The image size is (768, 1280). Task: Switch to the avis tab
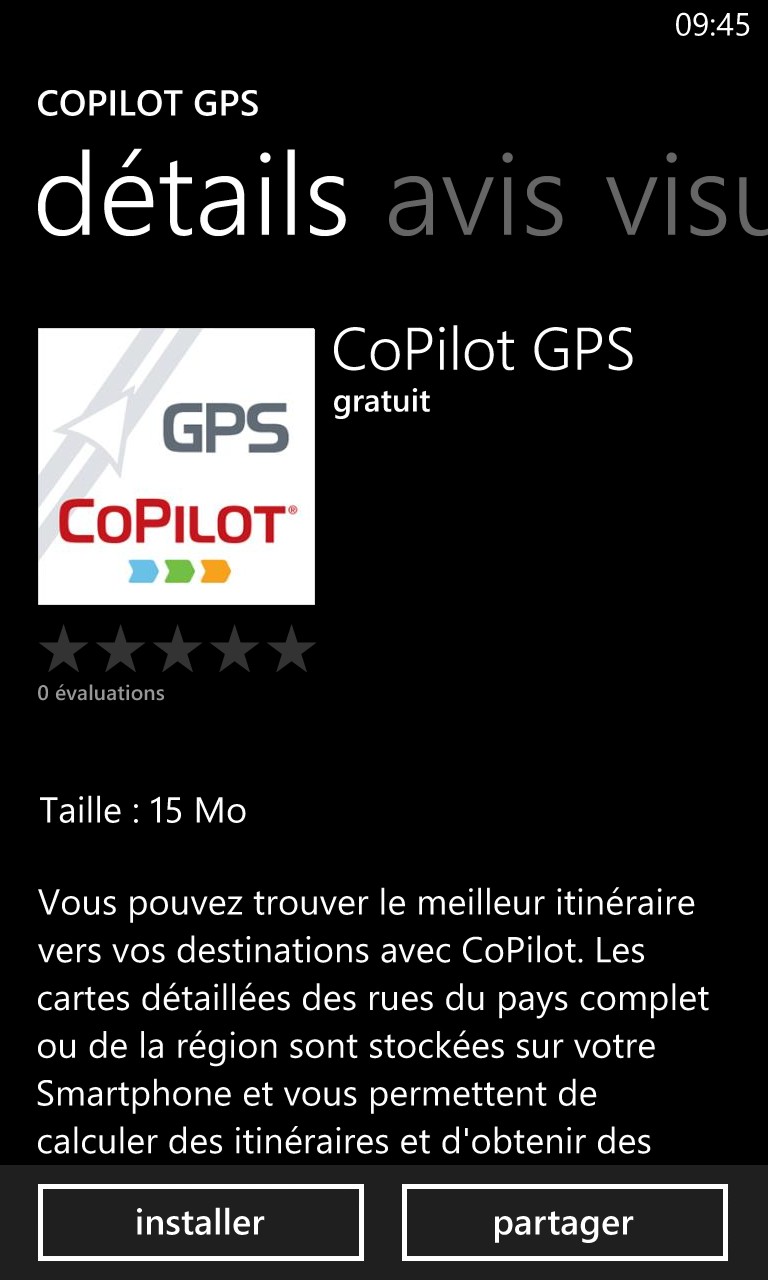(475, 197)
